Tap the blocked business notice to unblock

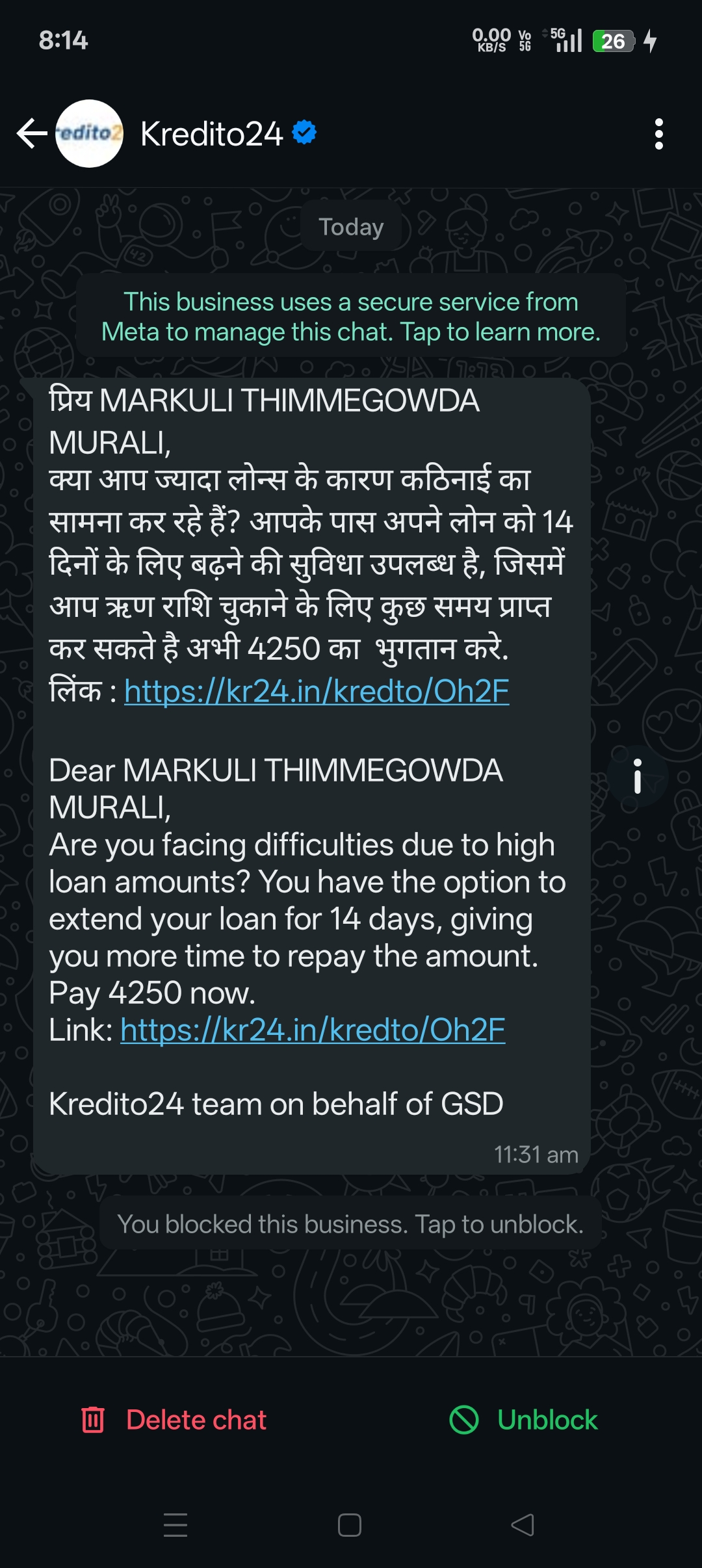[350, 1224]
